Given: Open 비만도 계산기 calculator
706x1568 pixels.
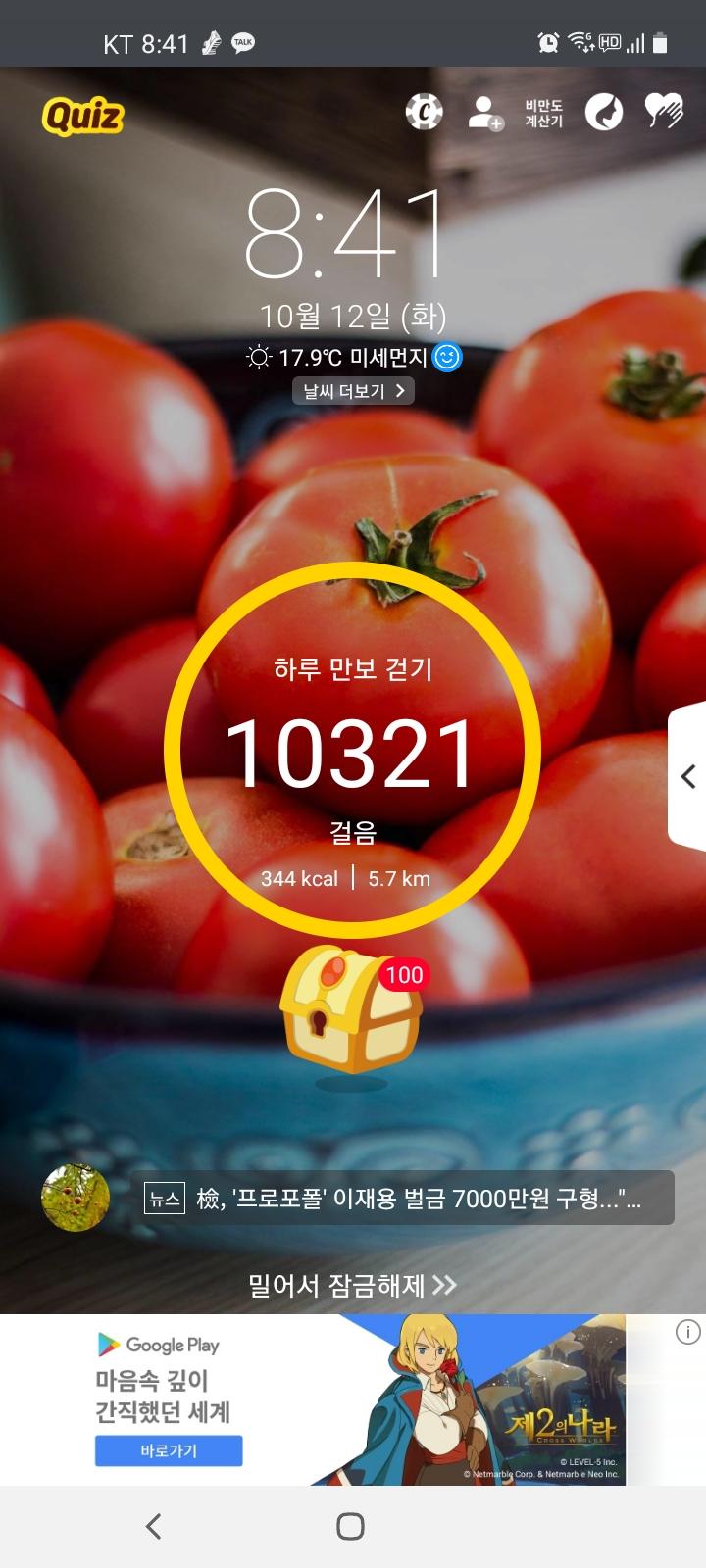Looking at the screenshot, I should [543, 113].
